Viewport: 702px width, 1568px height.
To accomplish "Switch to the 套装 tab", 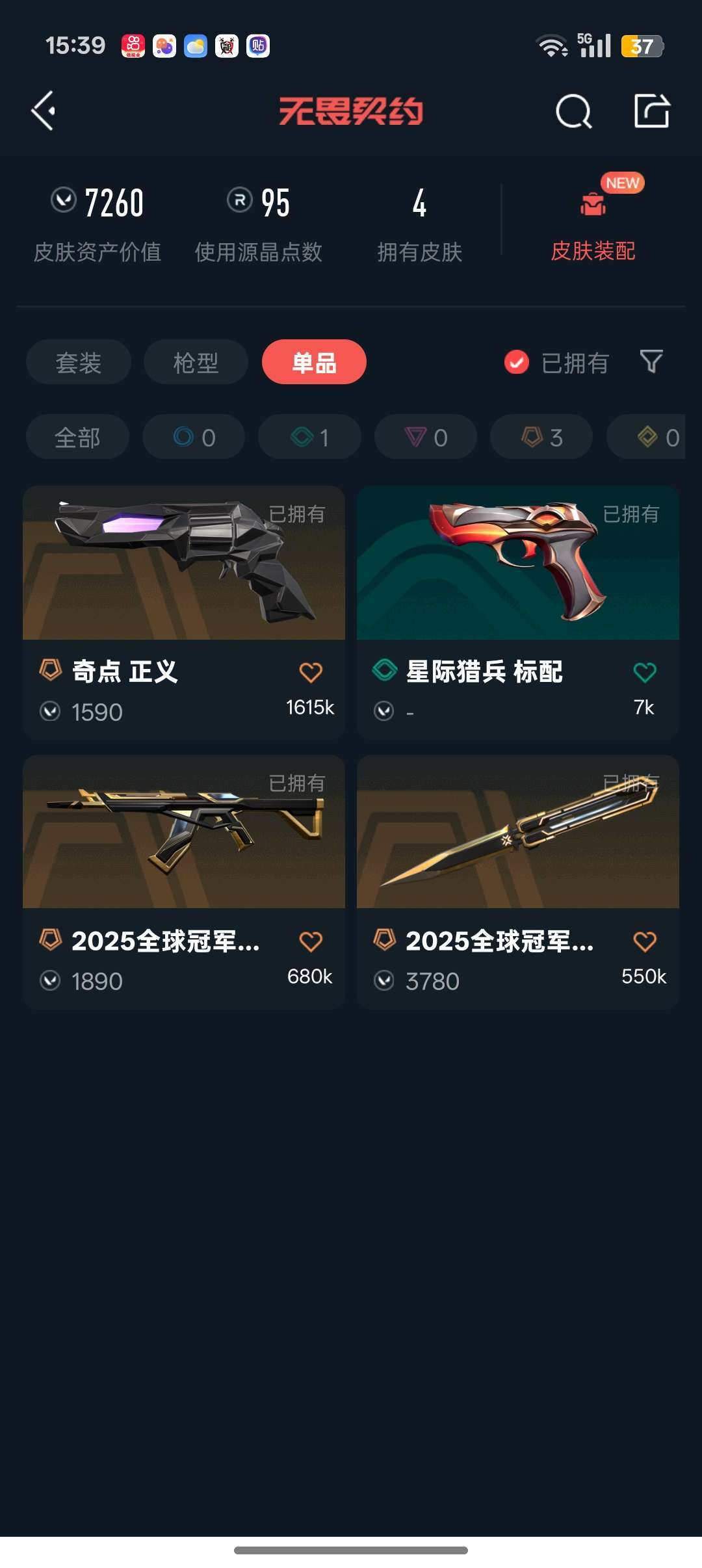I will tap(77, 362).
